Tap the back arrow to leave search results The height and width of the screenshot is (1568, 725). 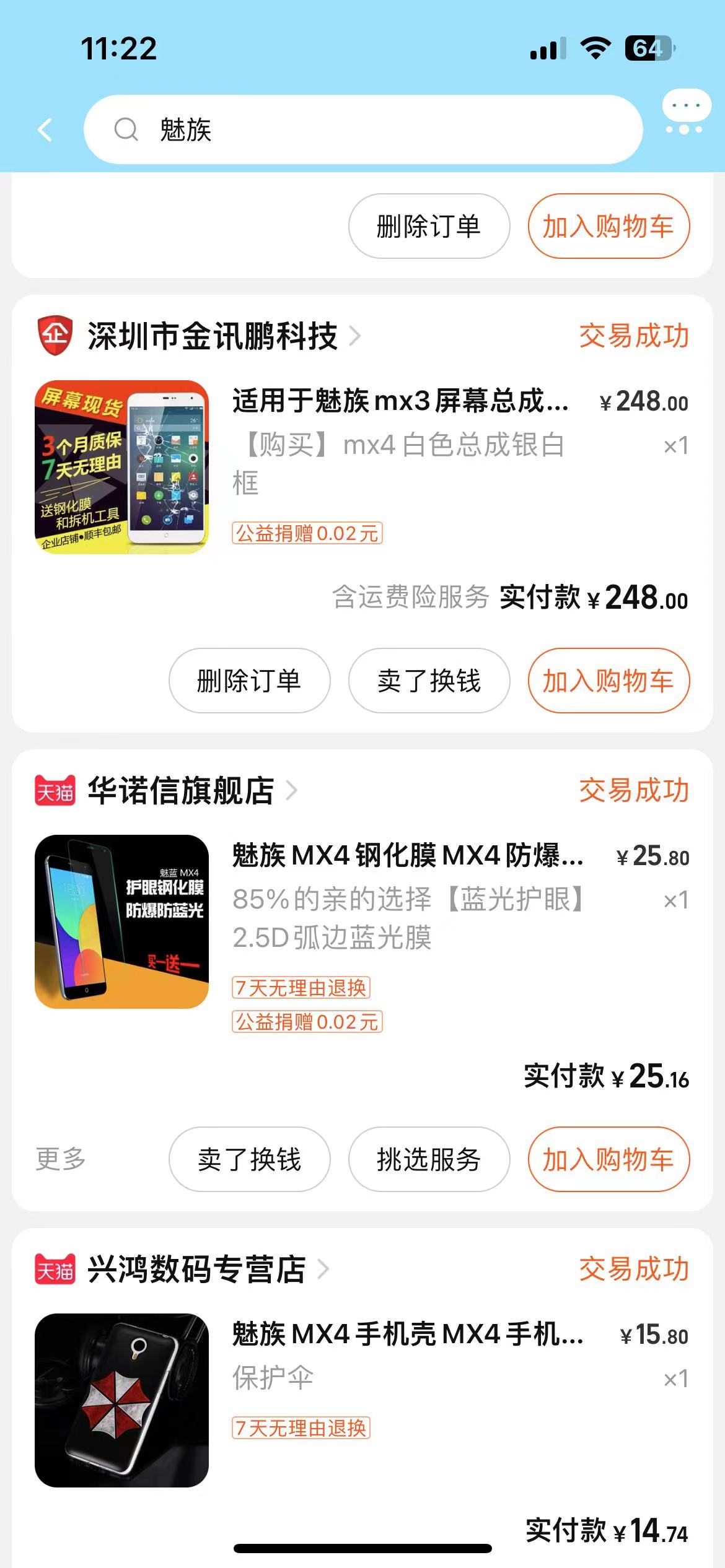click(x=43, y=129)
